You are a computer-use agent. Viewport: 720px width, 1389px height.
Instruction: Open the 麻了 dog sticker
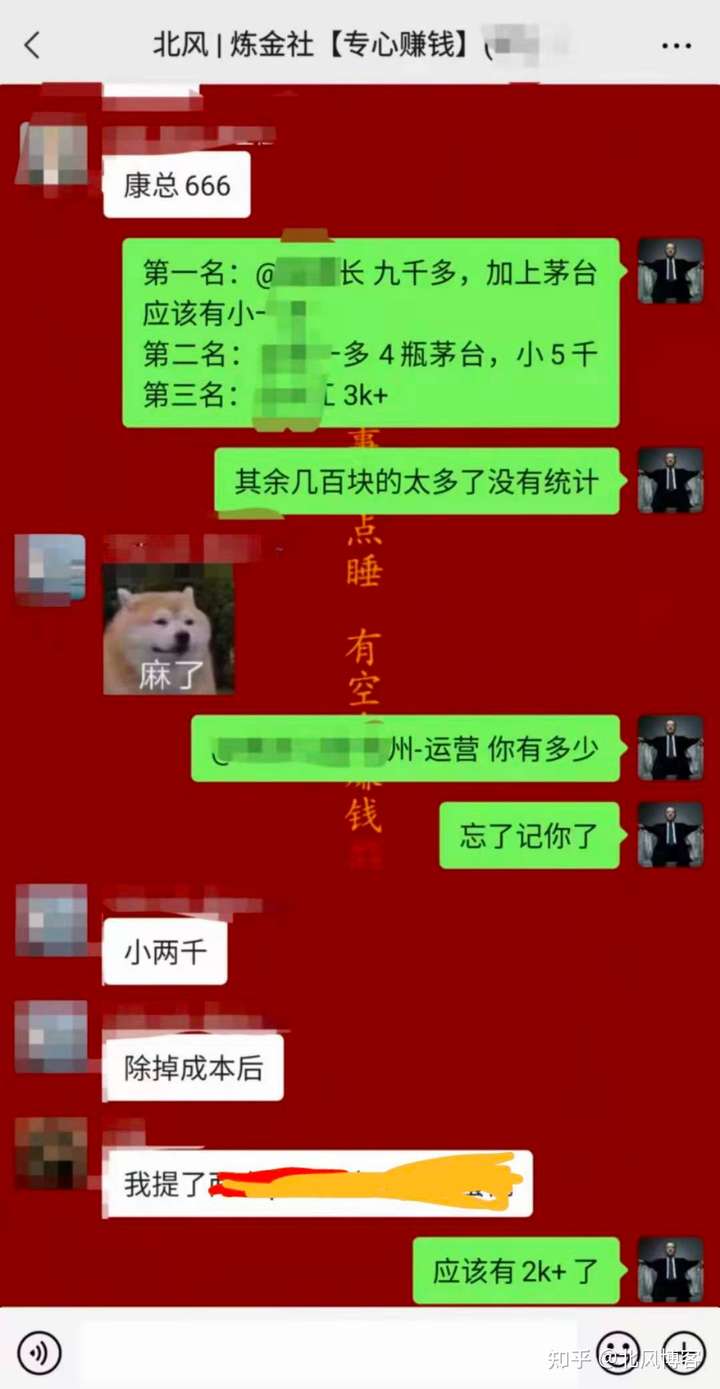(168, 628)
